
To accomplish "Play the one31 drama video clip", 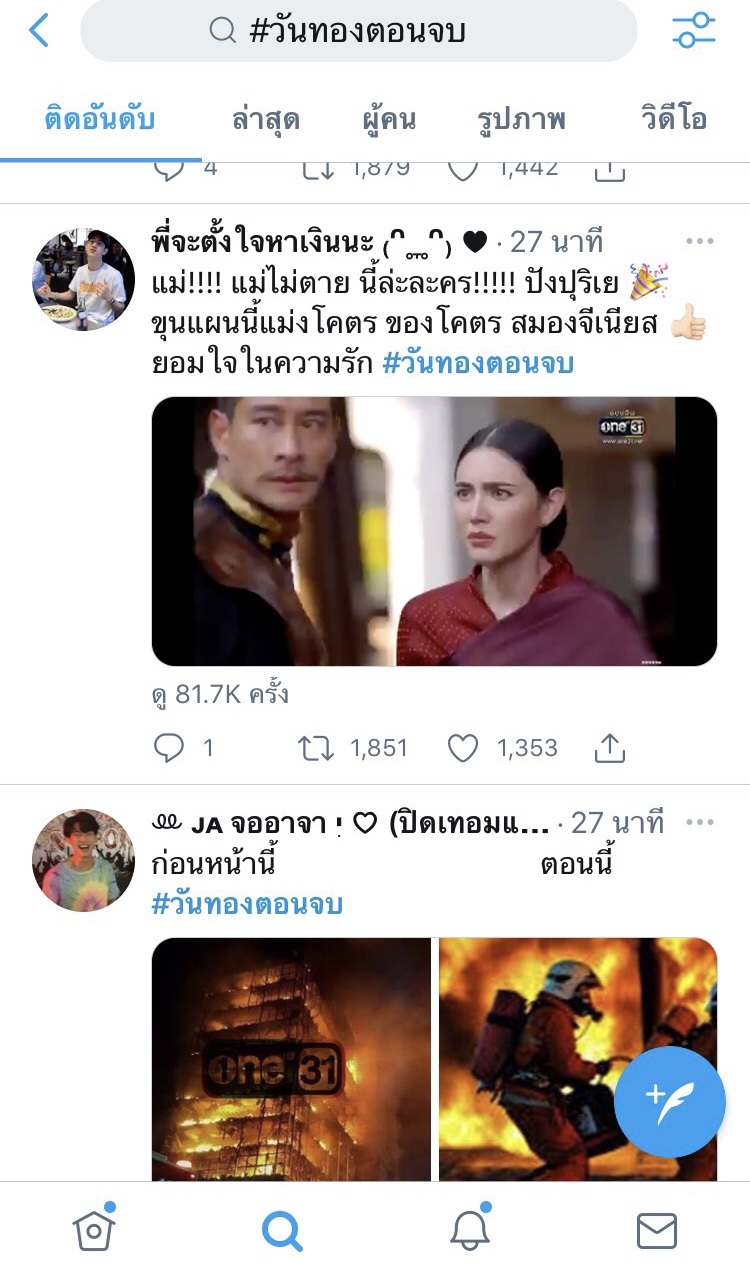I will coord(434,531).
